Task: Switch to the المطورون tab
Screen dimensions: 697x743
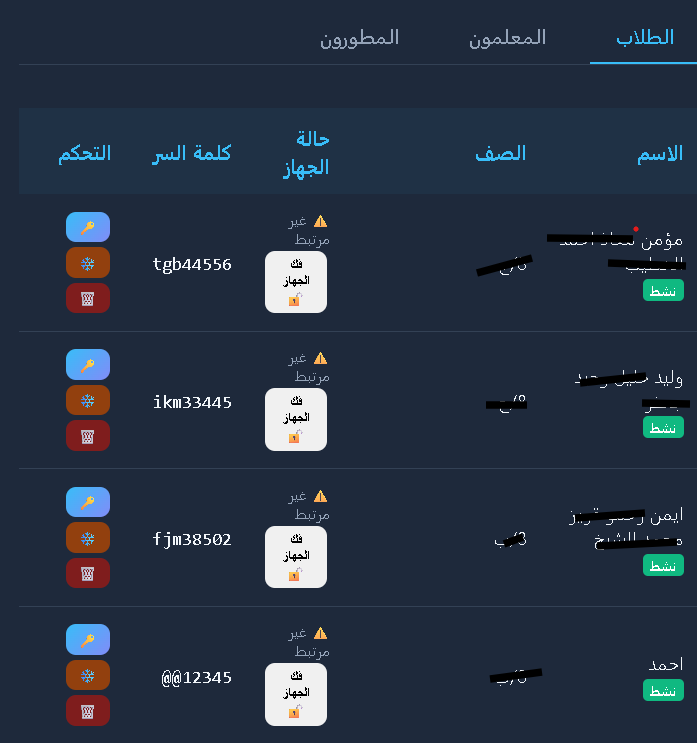Action: pos(359,38)
